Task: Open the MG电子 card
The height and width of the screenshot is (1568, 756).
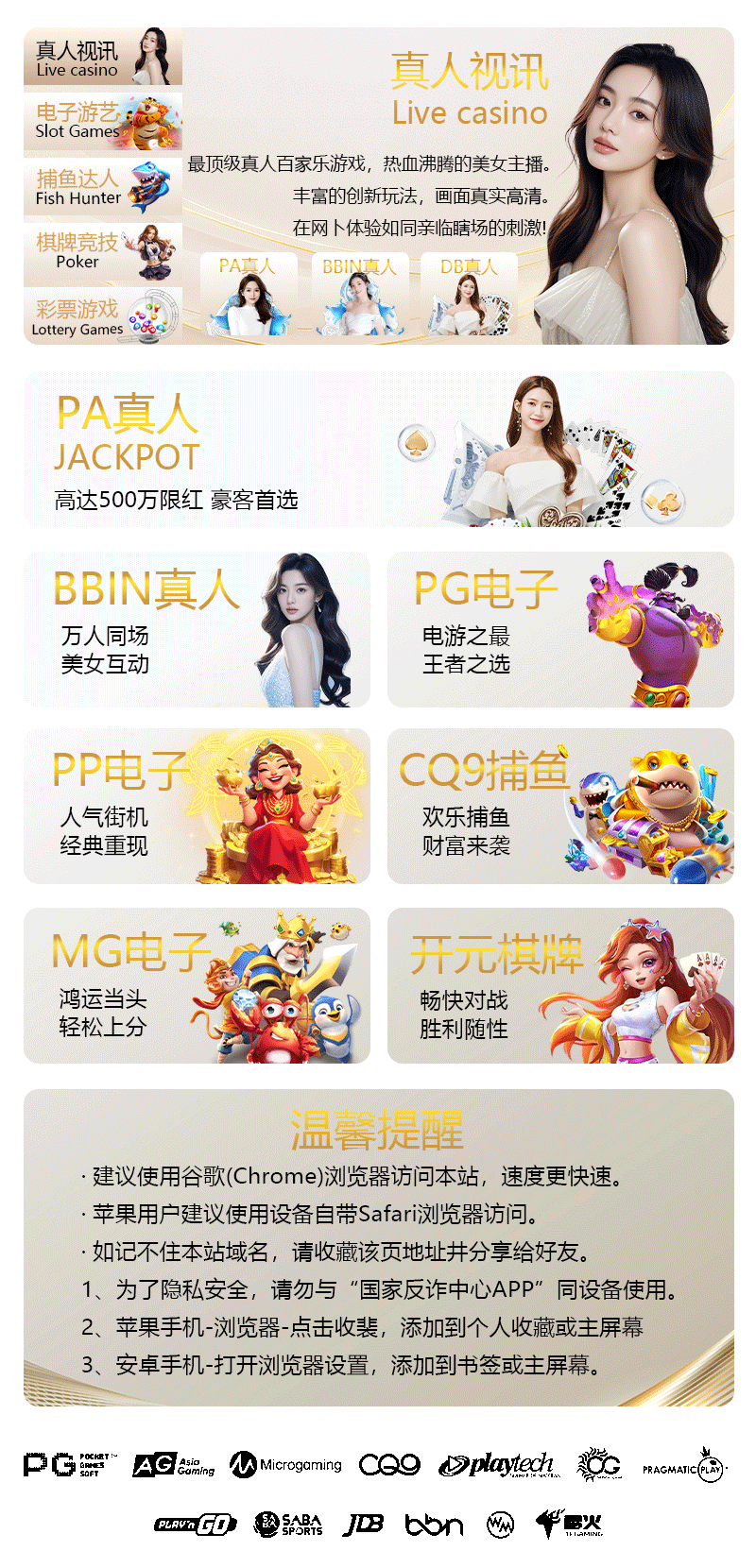Action: tap(197, 985)
